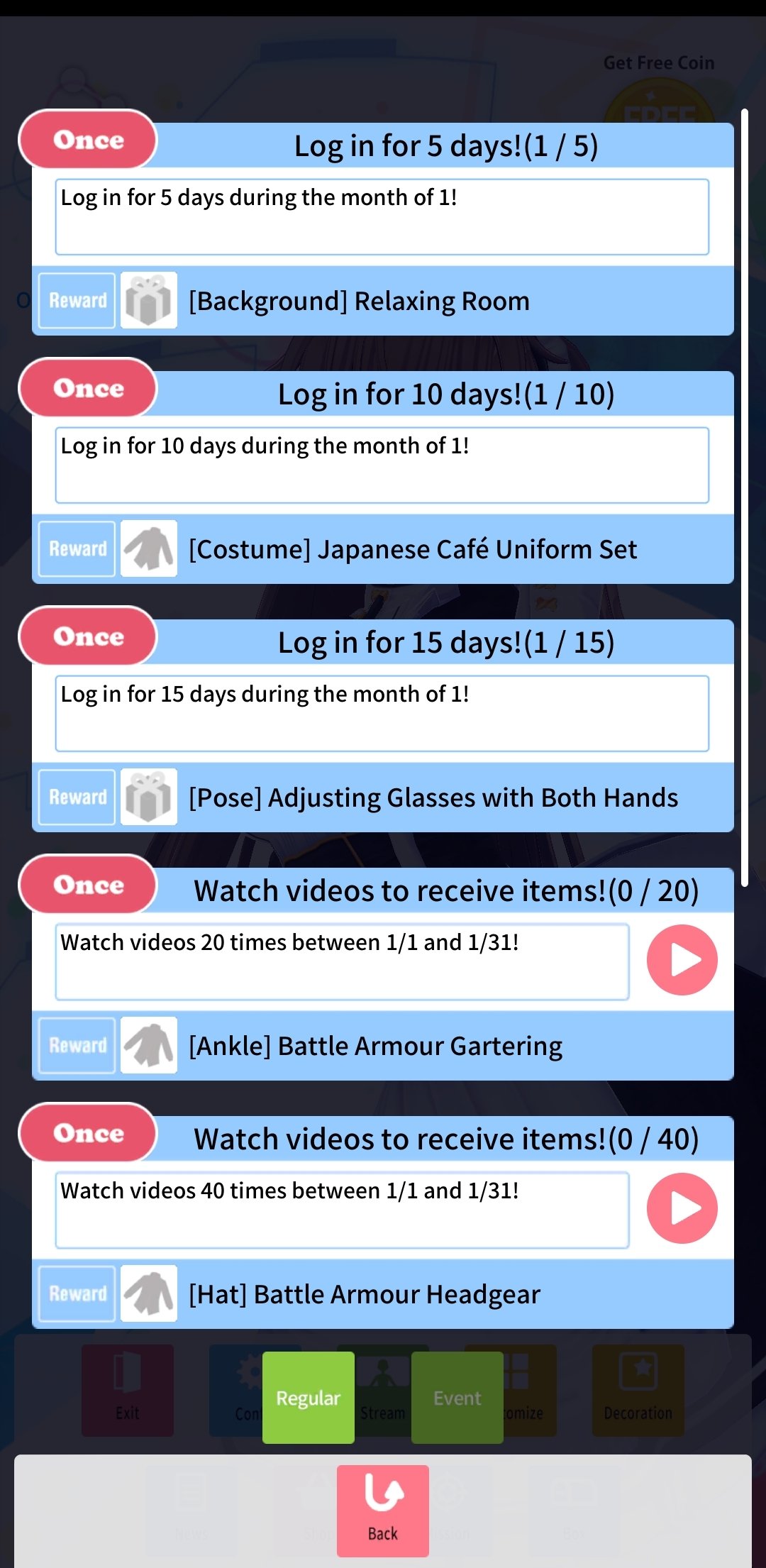Switch to the Event missions tab
Image resolution: width=766 pixels, height=1568 pixels.
click(457, 1398)
